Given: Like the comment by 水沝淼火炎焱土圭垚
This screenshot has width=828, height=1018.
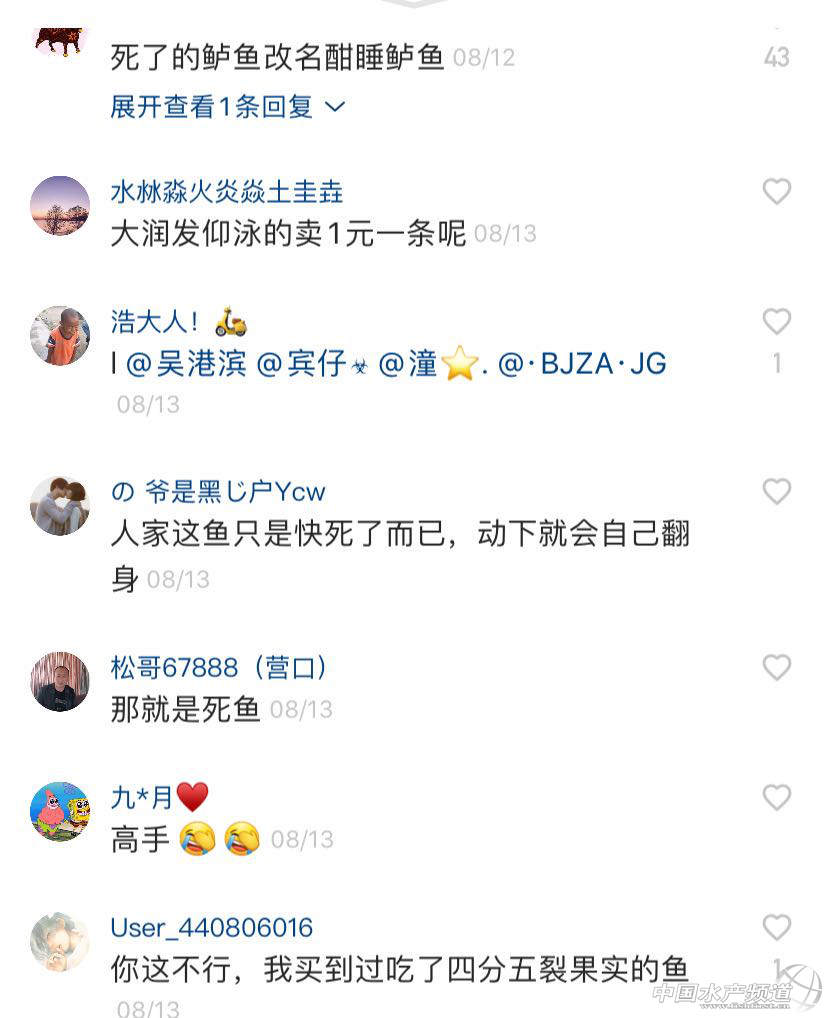Looking at the screenshot, I should tap(776, 191).
